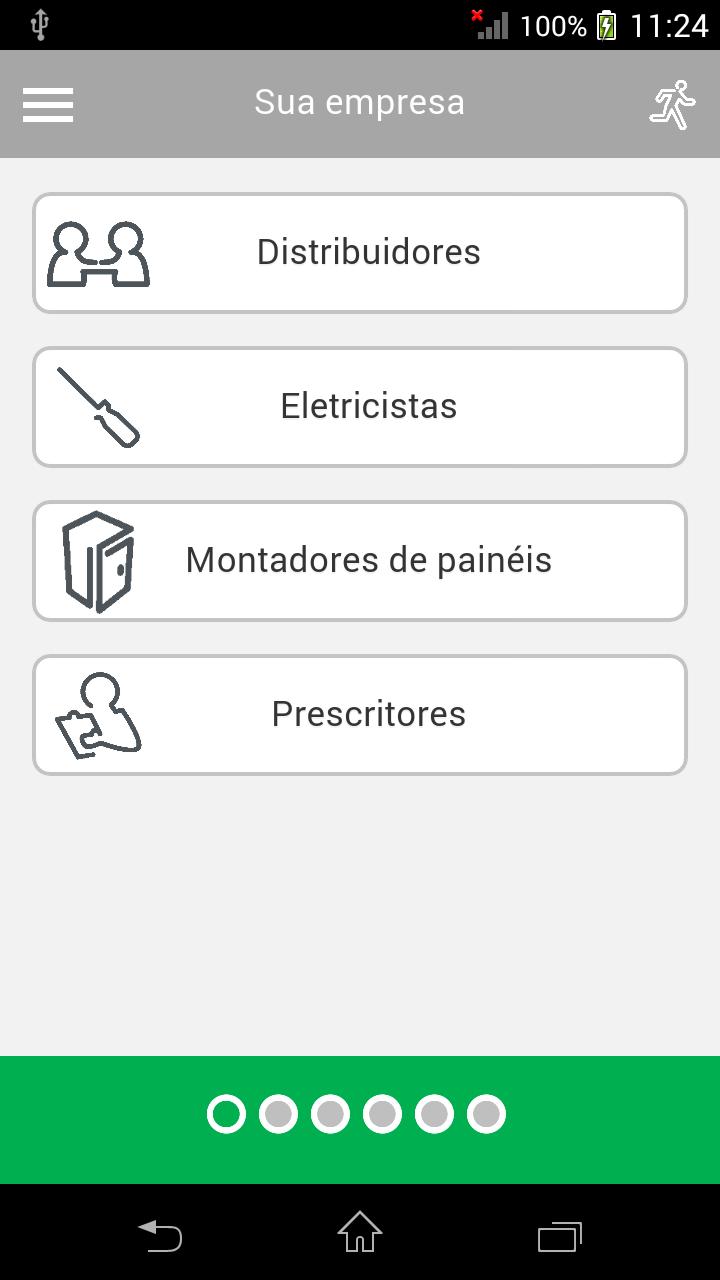The image size is (720, 1280).
Task: Open Montadores de painéis
Action: point(360,561)
